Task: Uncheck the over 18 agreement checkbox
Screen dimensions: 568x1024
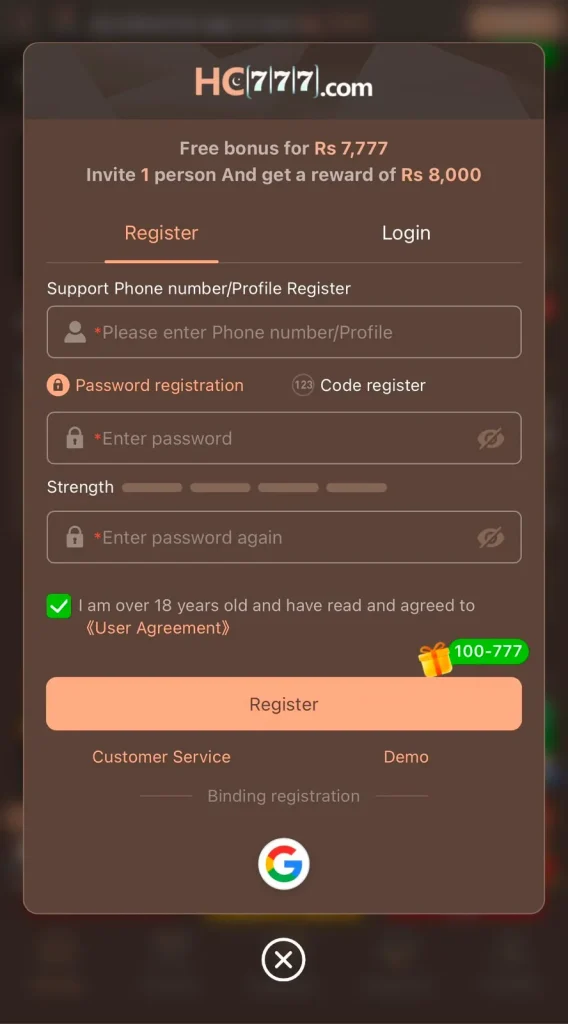Action: coord(59,606)
